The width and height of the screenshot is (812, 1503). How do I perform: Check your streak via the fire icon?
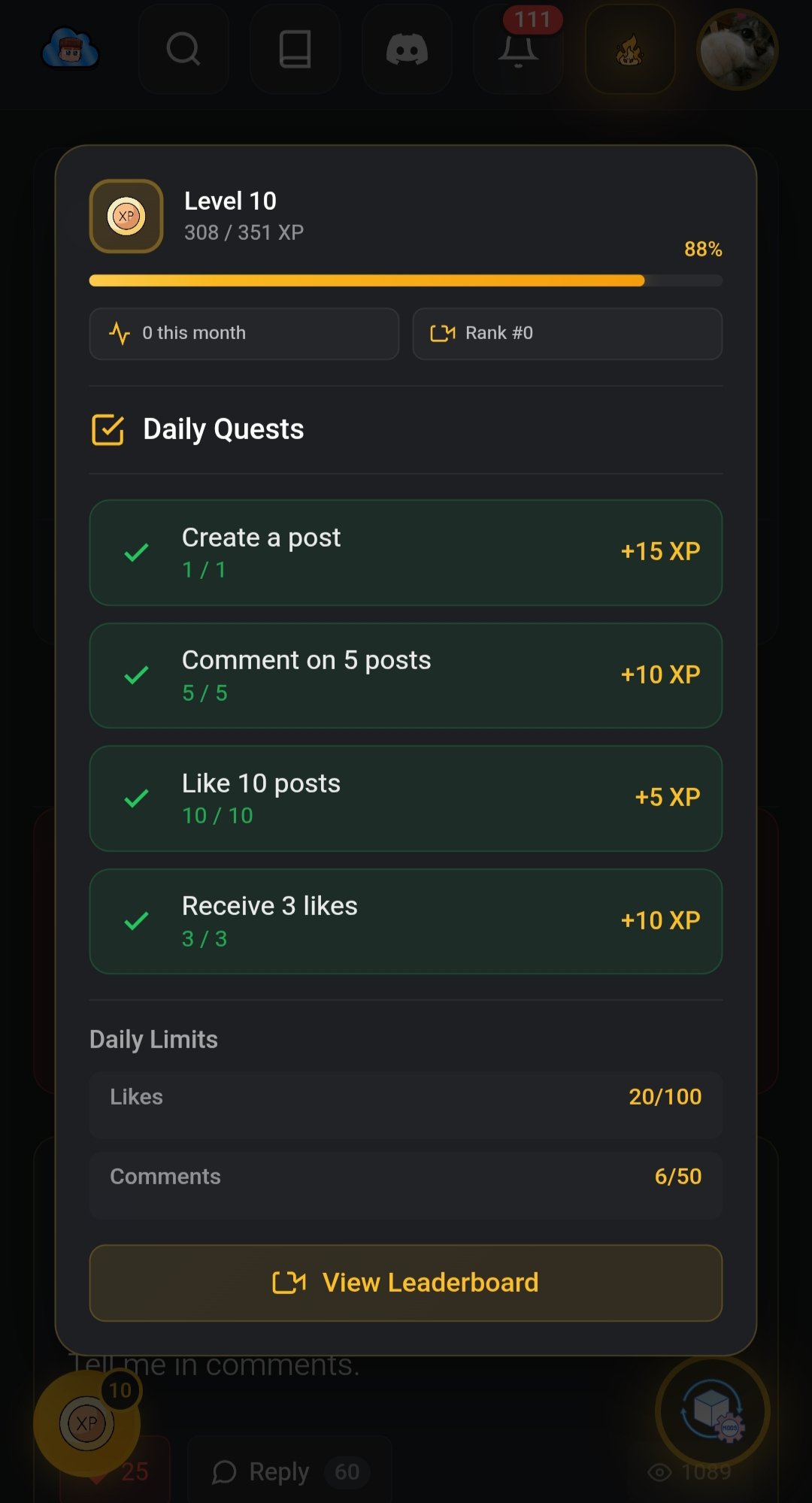pos(629,50)
